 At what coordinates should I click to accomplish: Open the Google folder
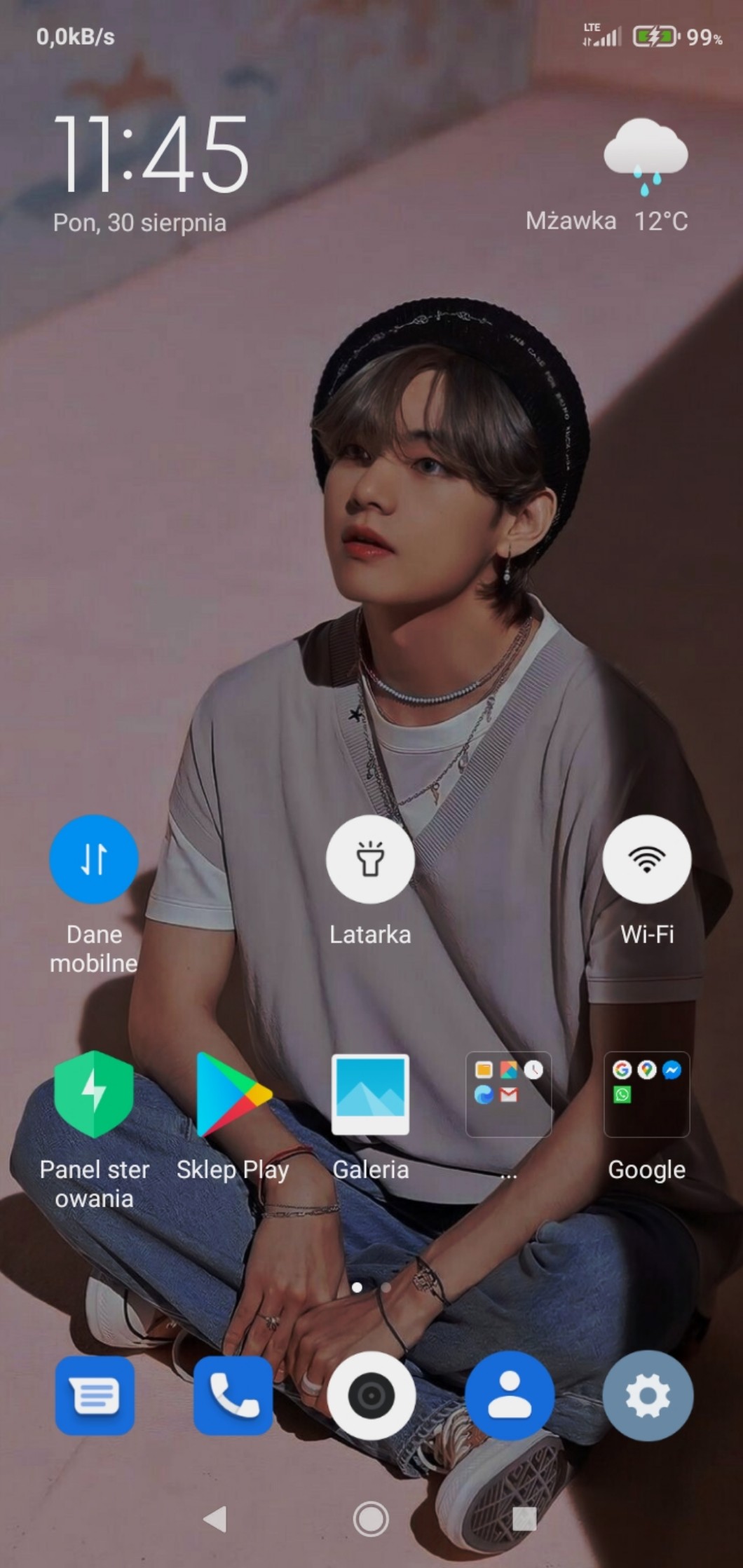coord(646,1095)
